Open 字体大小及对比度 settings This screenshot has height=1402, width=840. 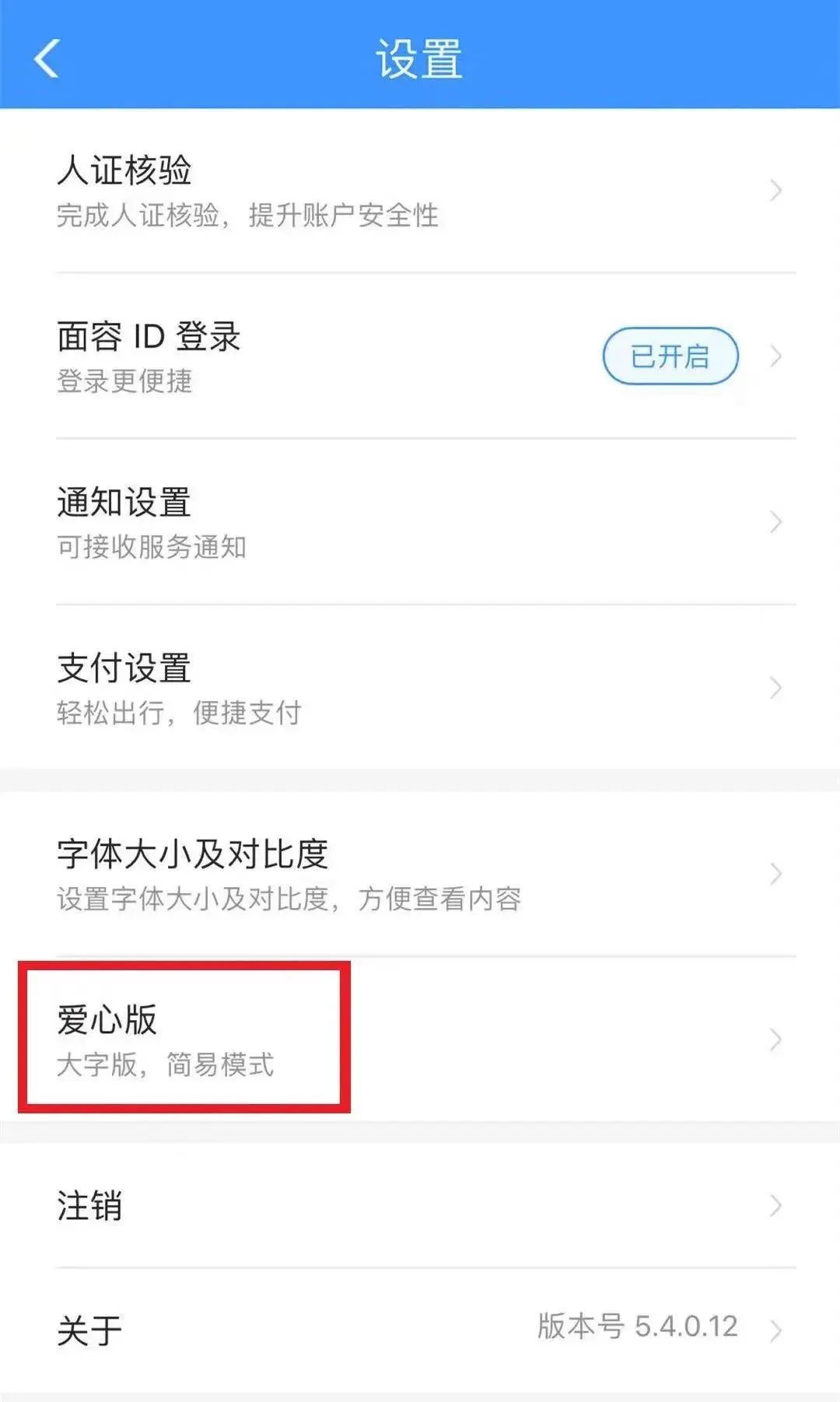click(x=420, y=874)
